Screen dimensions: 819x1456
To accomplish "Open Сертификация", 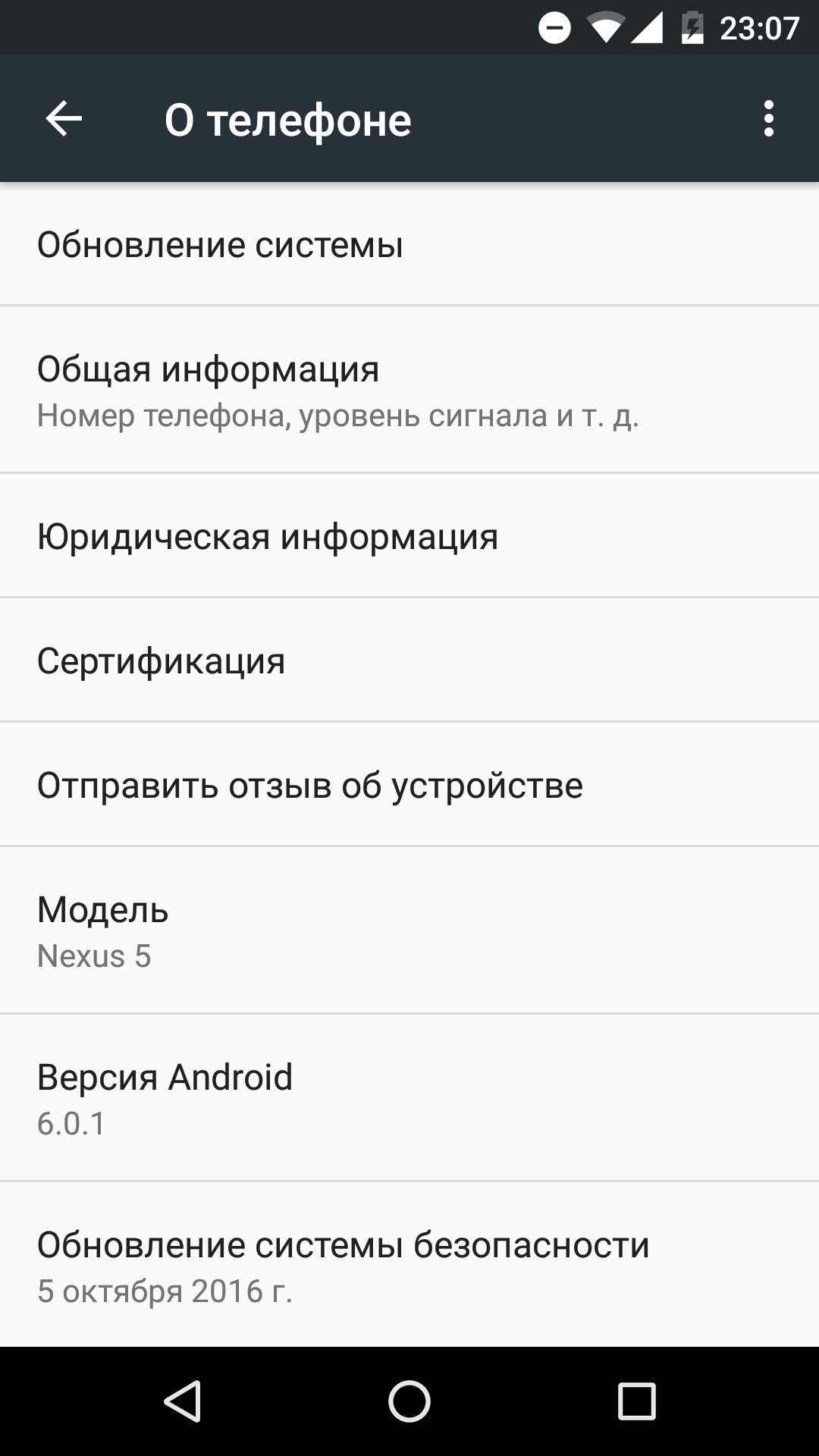I will [x=409, y=660].
